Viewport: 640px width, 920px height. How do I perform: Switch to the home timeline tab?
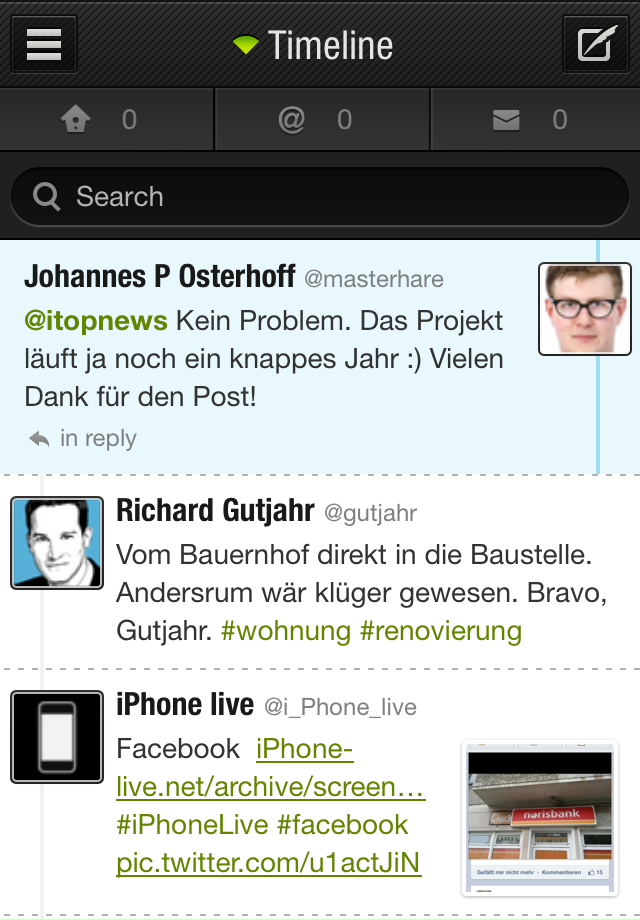[107, 120]
